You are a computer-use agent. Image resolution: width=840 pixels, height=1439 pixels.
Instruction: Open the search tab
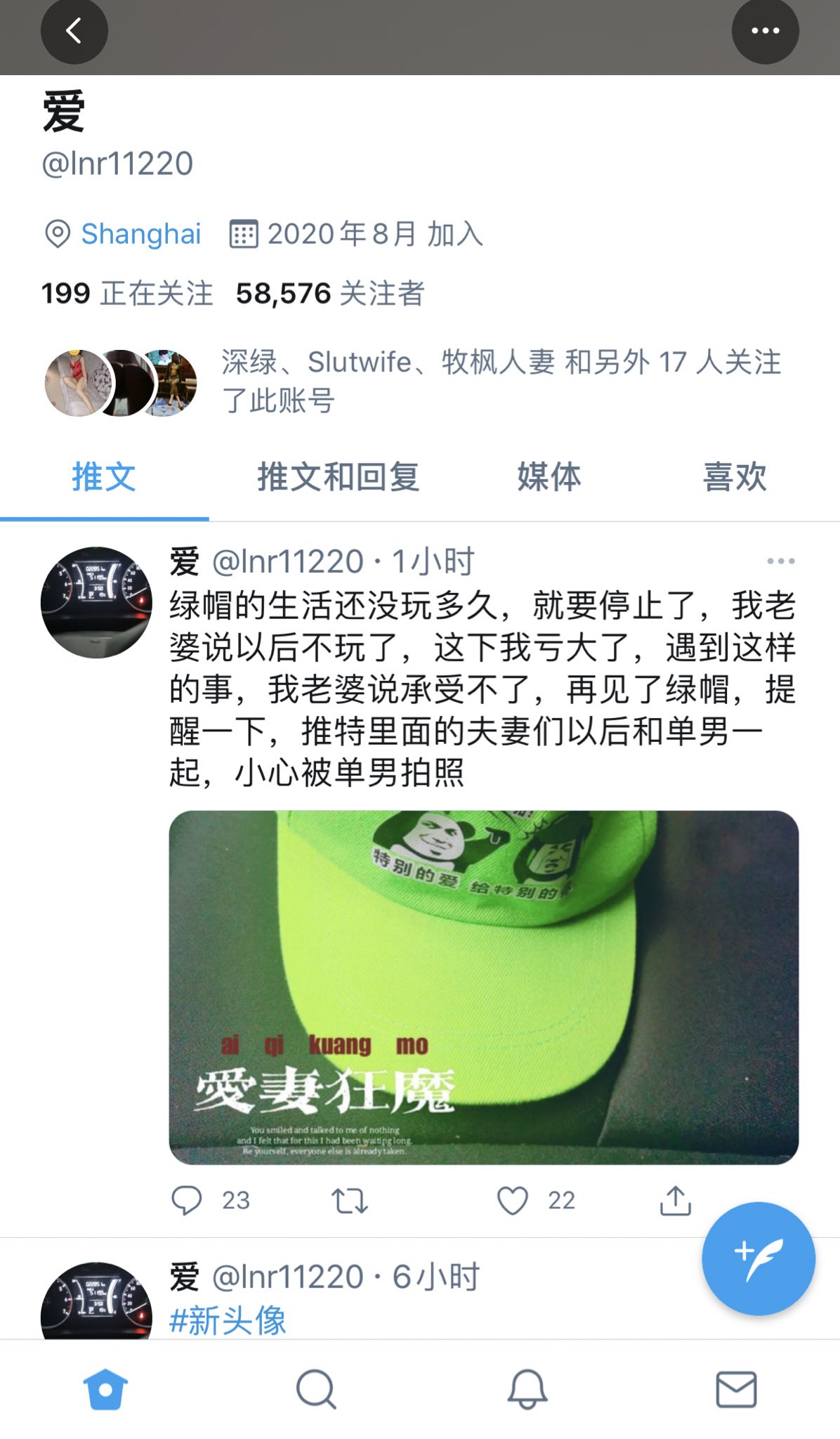[316, 1389]
